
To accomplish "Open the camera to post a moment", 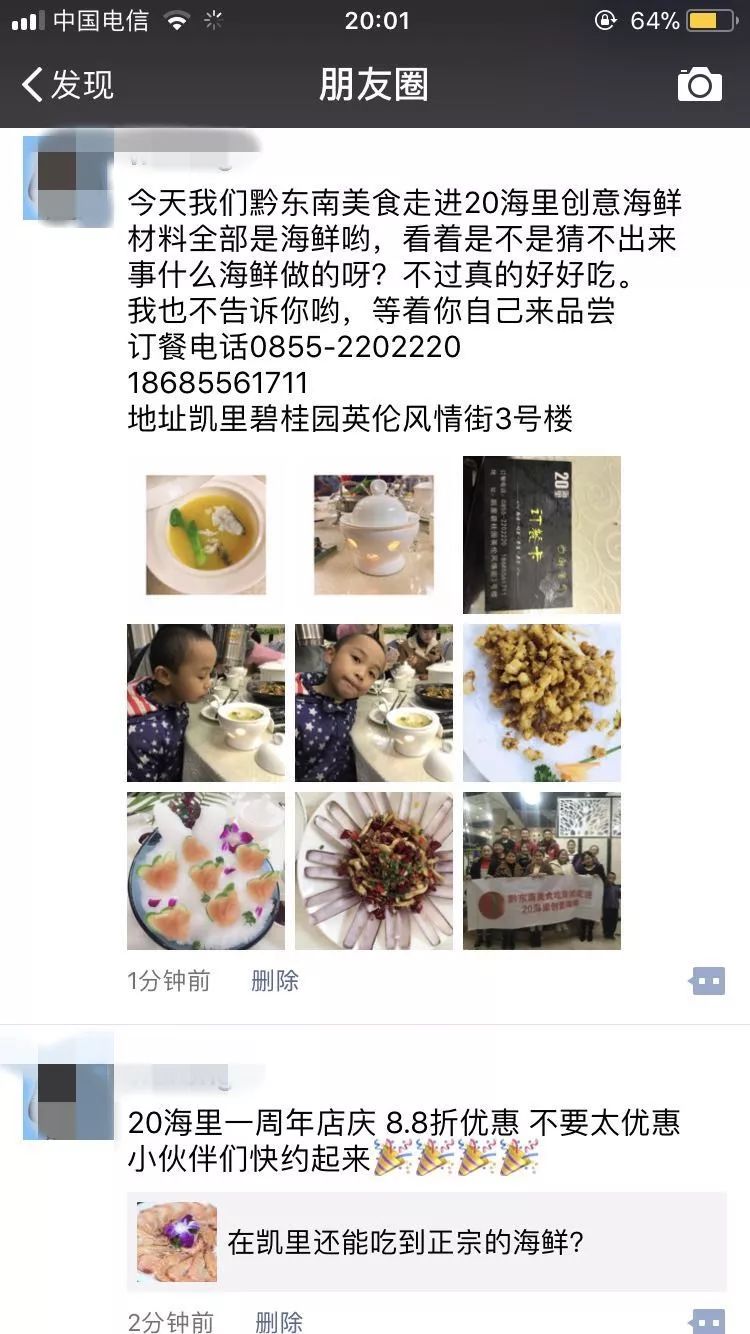I will (x=699, y=85).
